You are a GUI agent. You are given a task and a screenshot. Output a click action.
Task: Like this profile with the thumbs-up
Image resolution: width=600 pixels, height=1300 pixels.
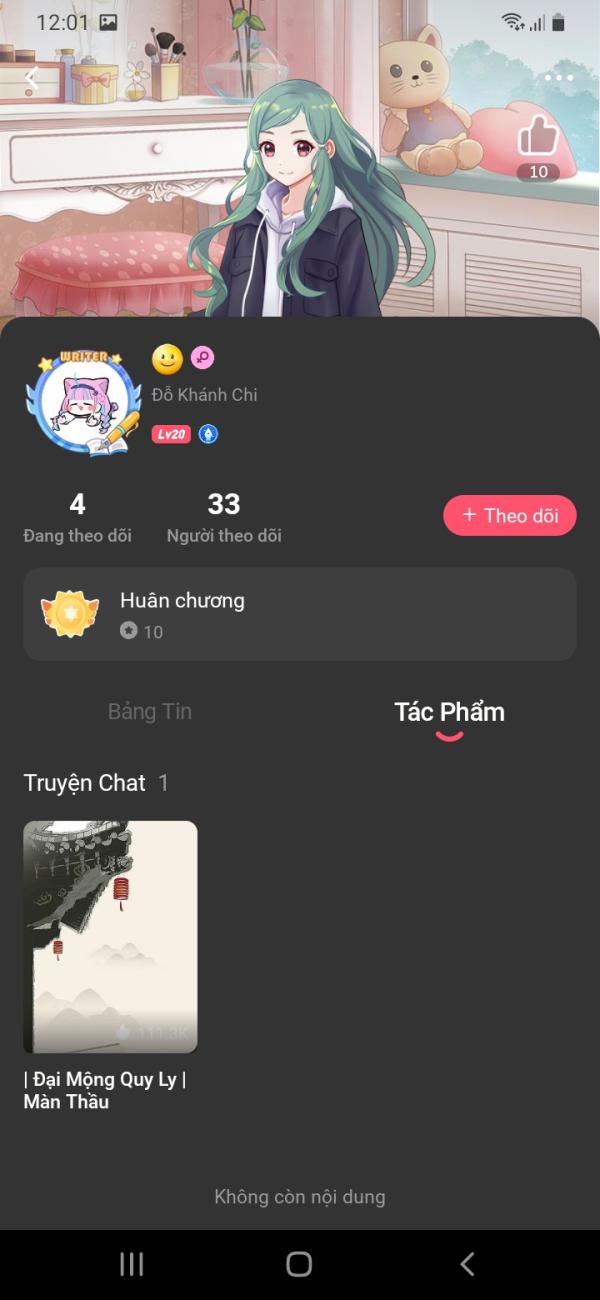tap(538, 138)
